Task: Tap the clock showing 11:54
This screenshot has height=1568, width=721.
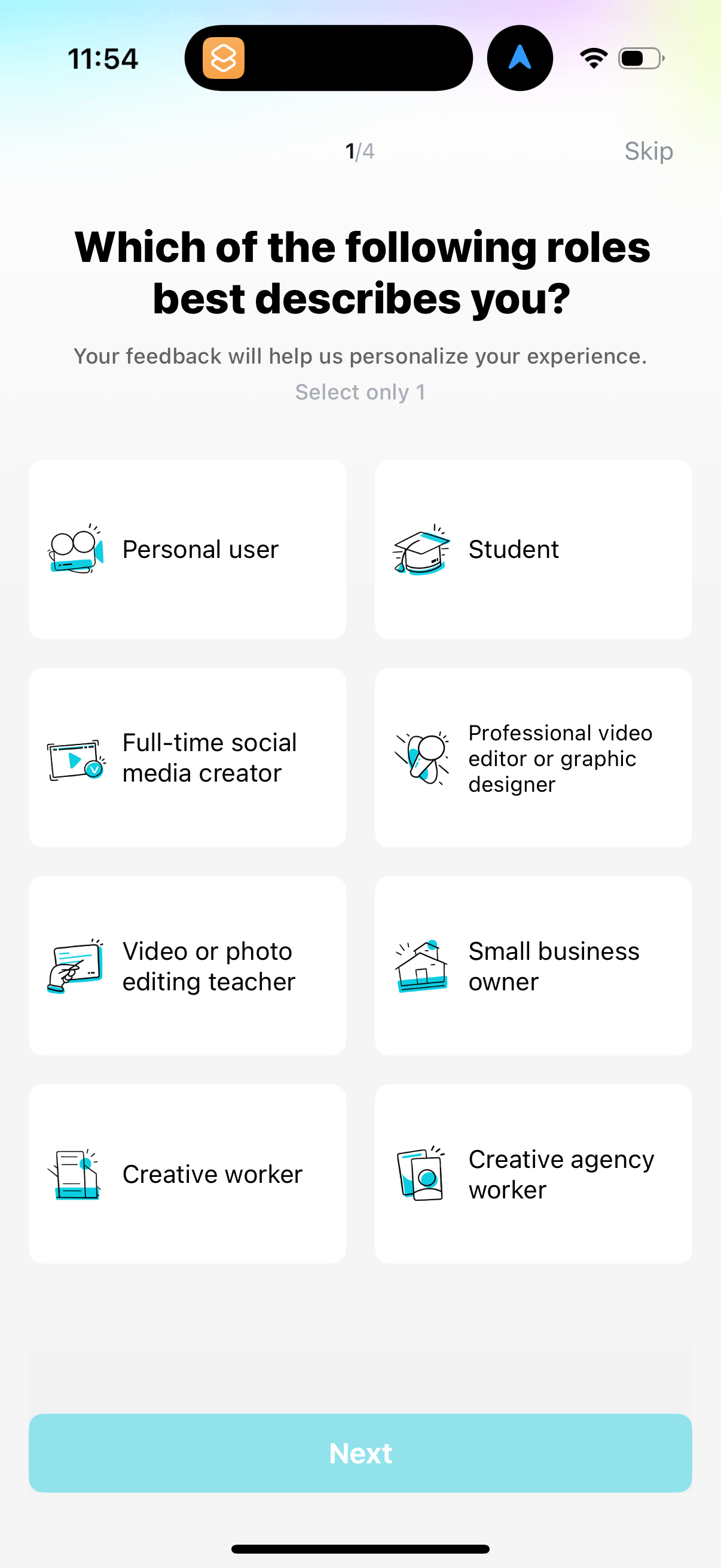Action: pos(102,58)
